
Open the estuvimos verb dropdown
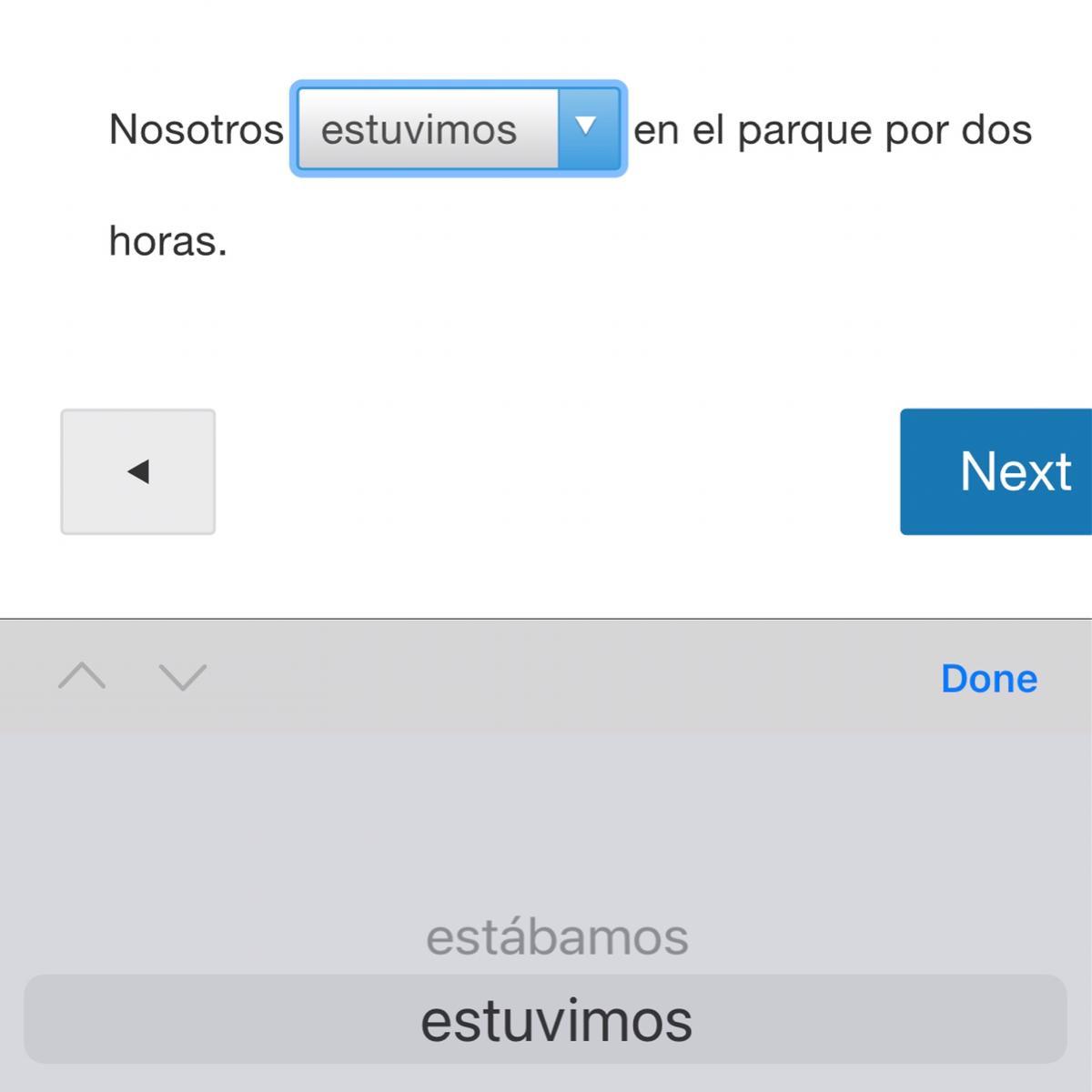click(458, 128)
